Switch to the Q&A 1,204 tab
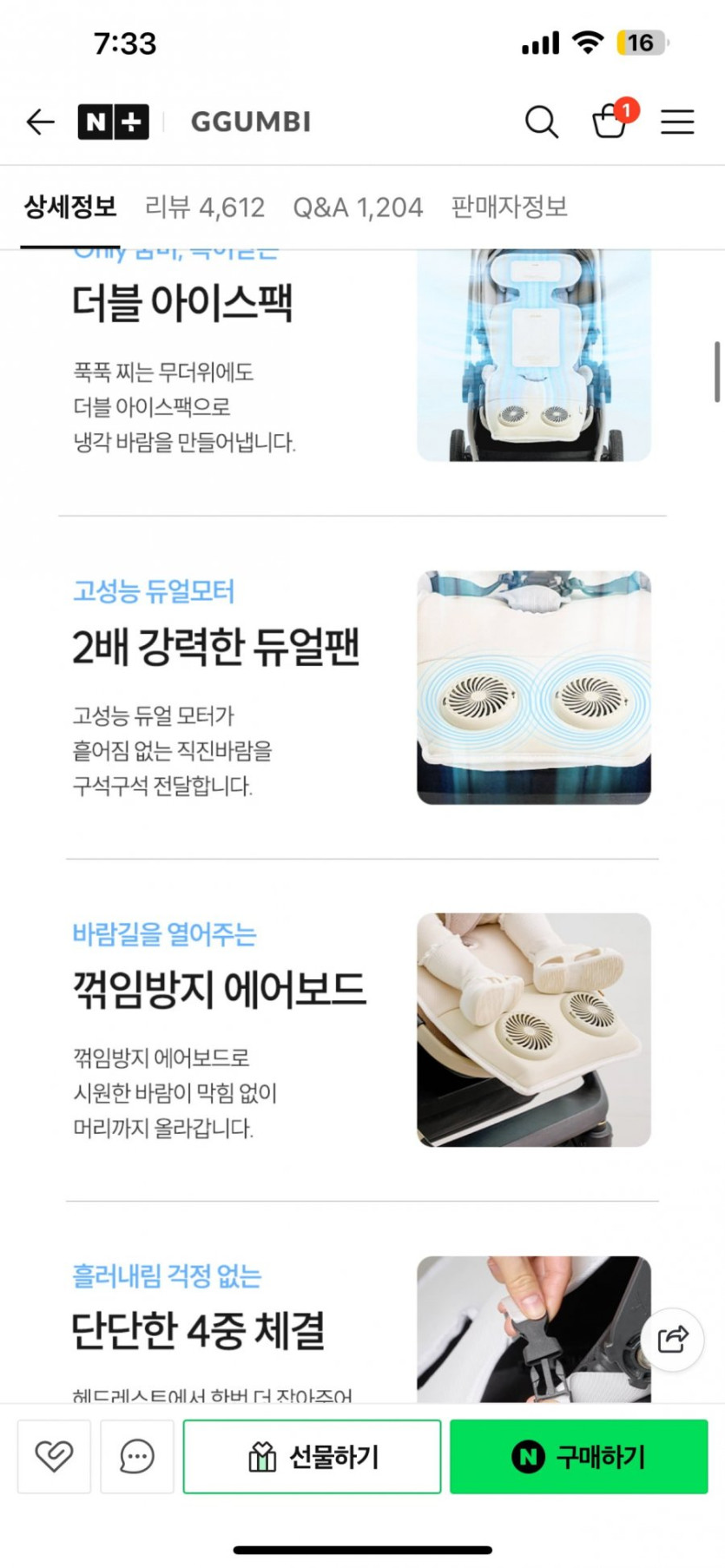The image size is (725, 1568). point(358,208)
